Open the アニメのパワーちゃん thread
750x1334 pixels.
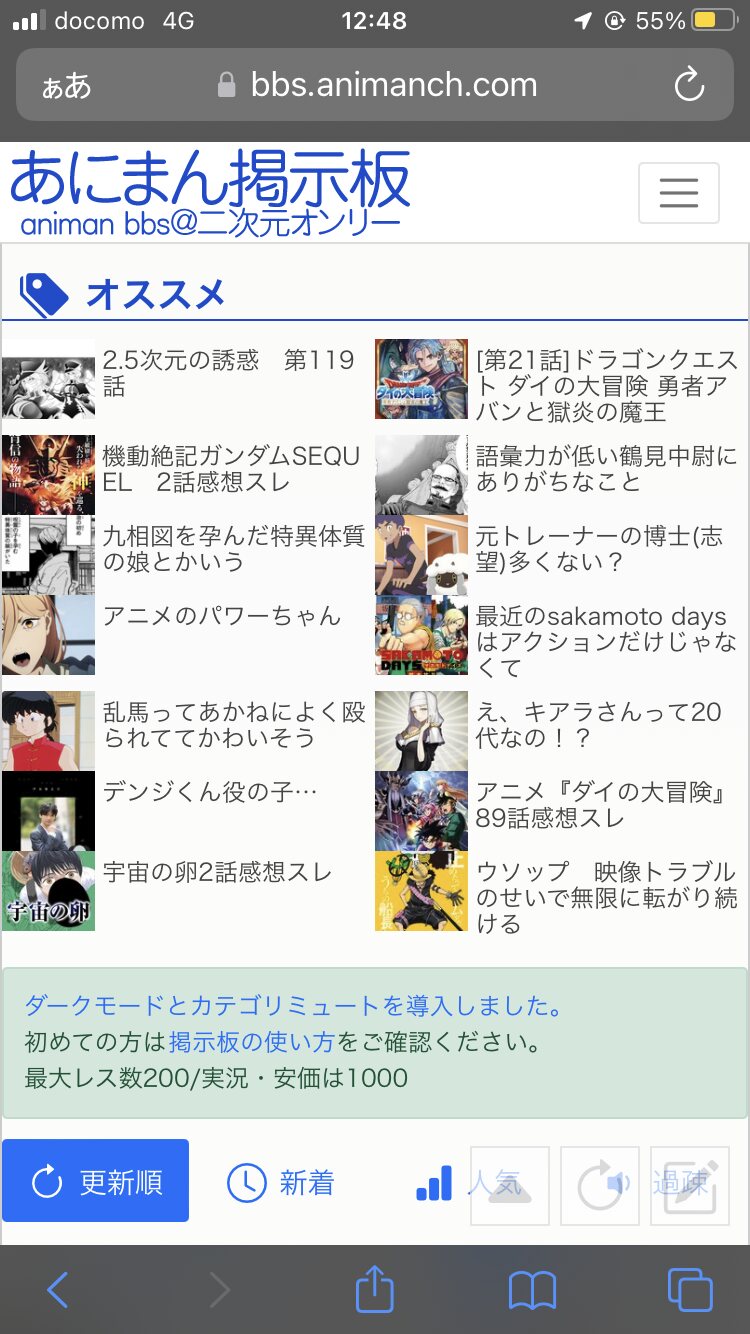(221, 616)
